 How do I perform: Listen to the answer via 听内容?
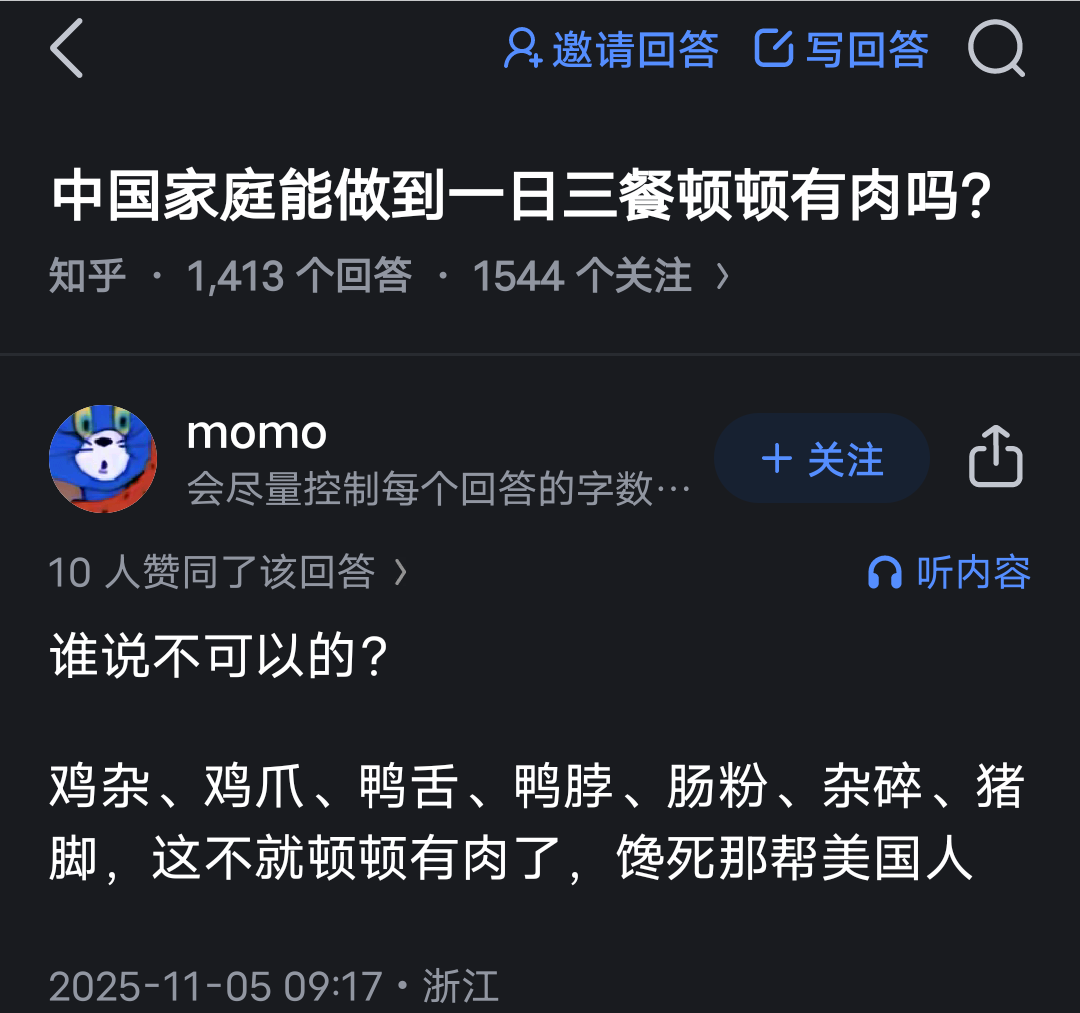click(948, 572)
